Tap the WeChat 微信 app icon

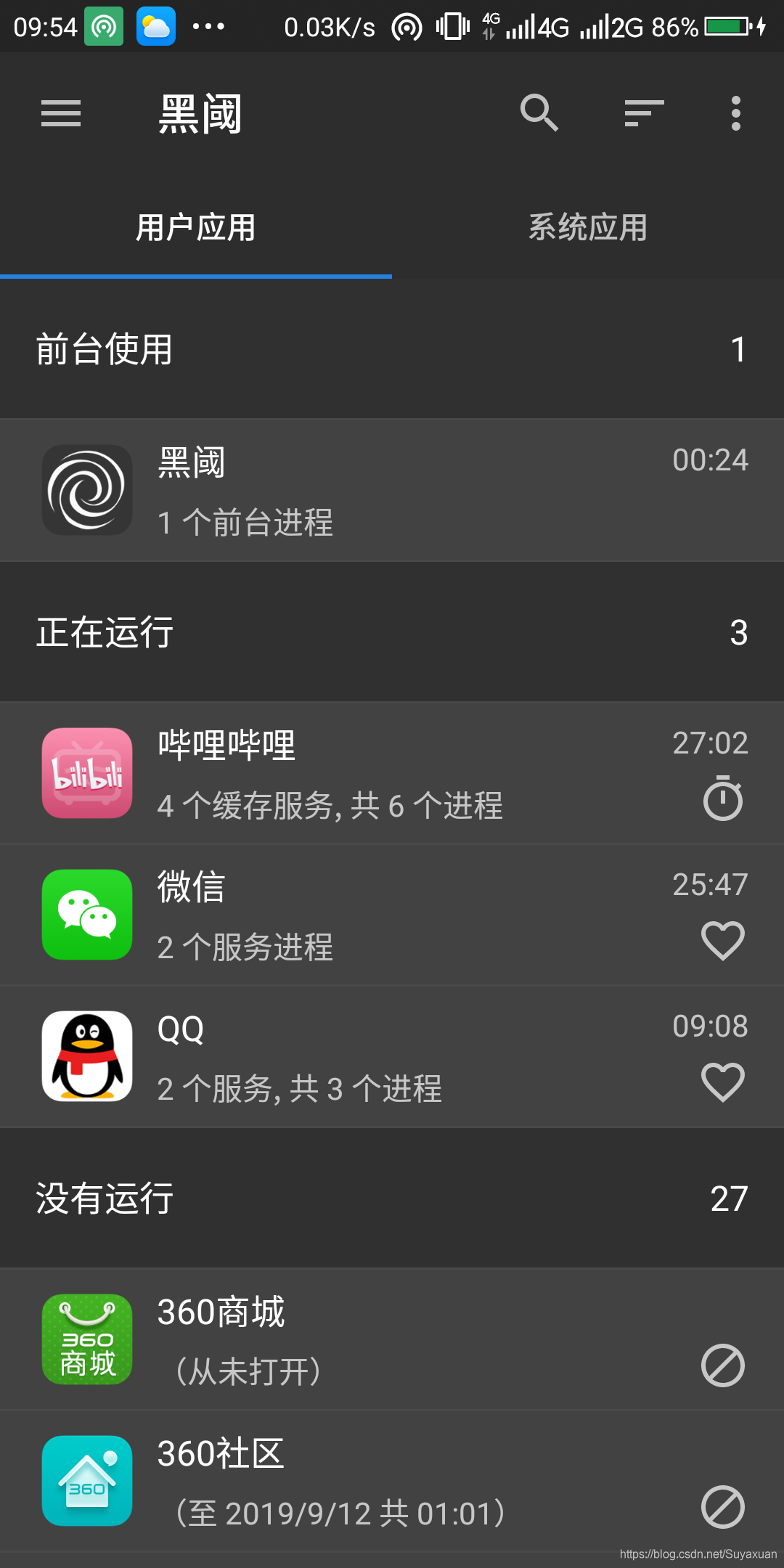click(x=86, y=915)
